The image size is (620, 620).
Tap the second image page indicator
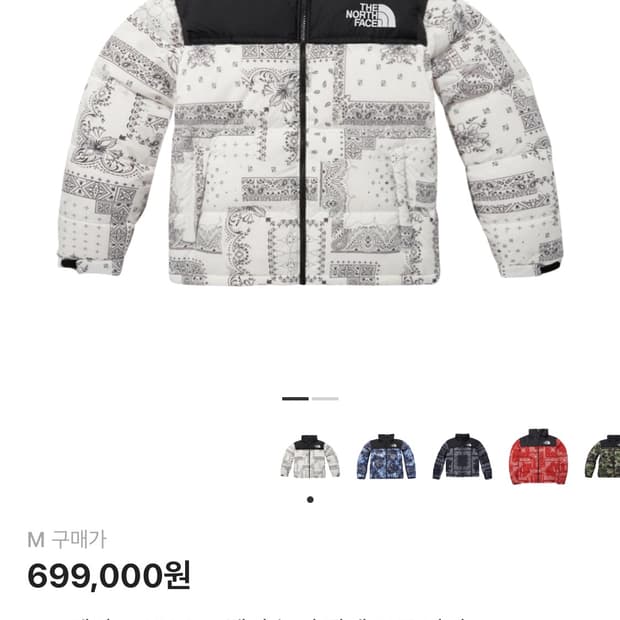[325, 398]
